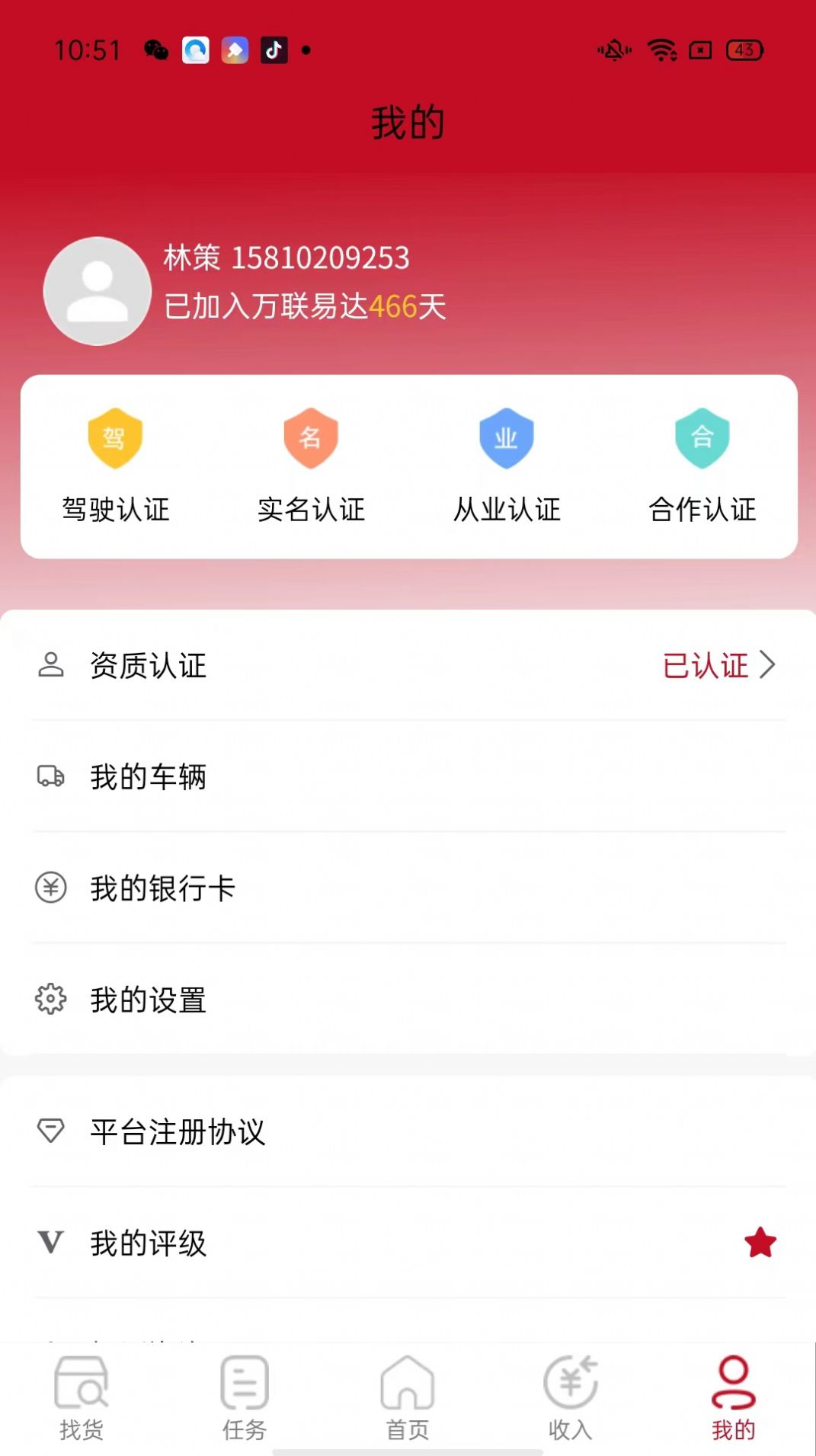Viewport: 816px width, 1456px height.
Task: Open the green 合作认证 shield icon
Action: point(702,437)
